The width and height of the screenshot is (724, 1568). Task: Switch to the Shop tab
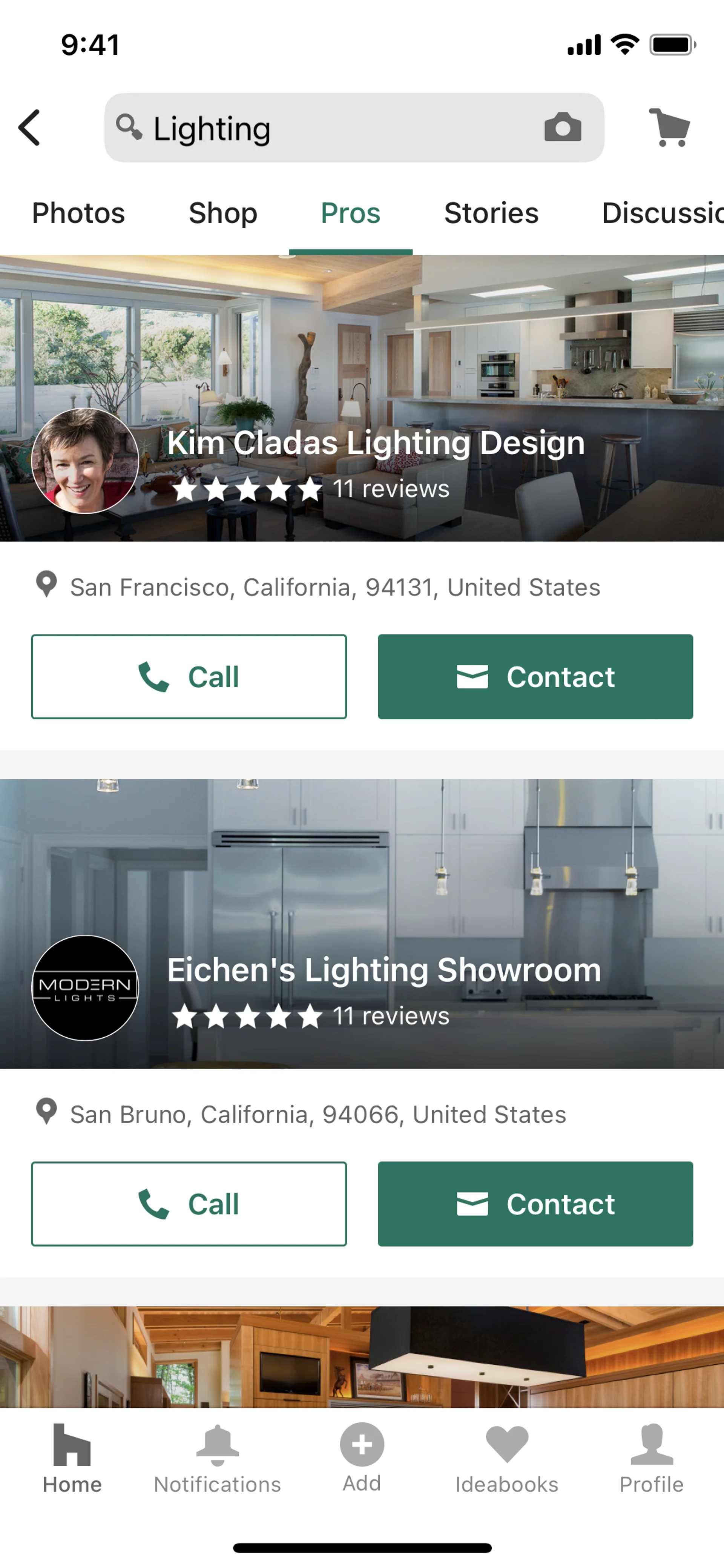(223, 213)
